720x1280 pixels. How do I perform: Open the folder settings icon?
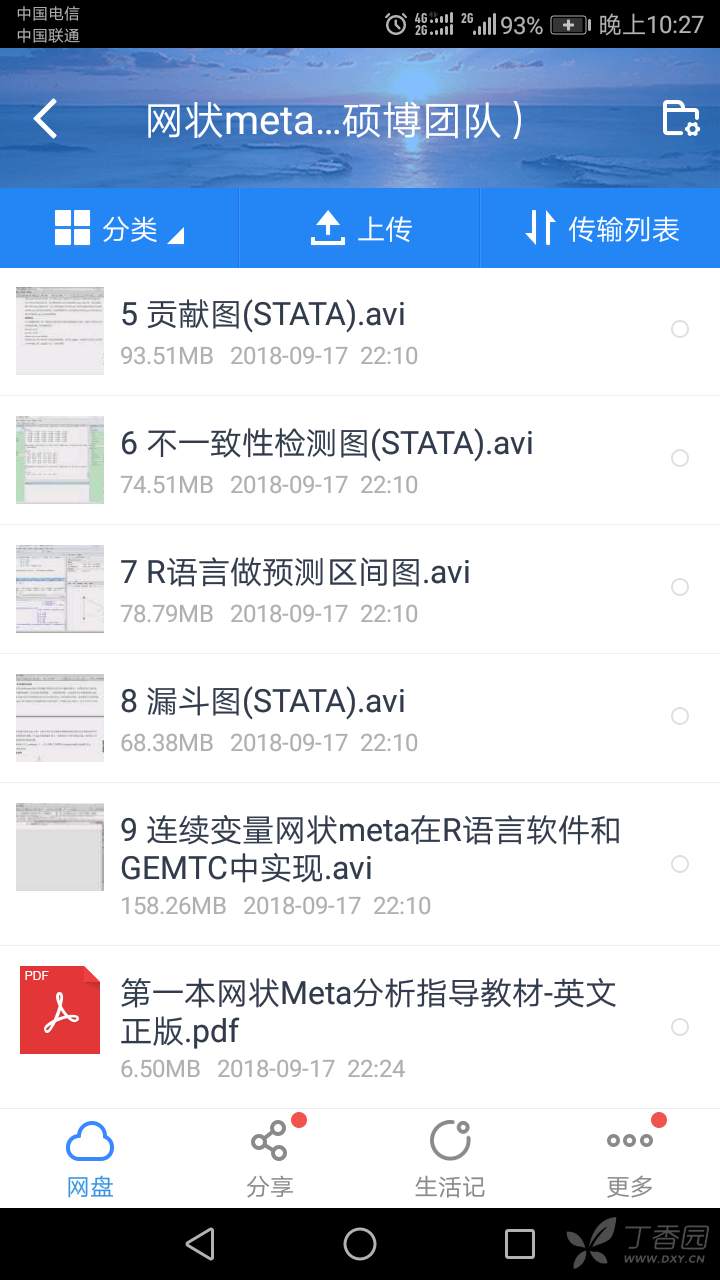point(681,119)
